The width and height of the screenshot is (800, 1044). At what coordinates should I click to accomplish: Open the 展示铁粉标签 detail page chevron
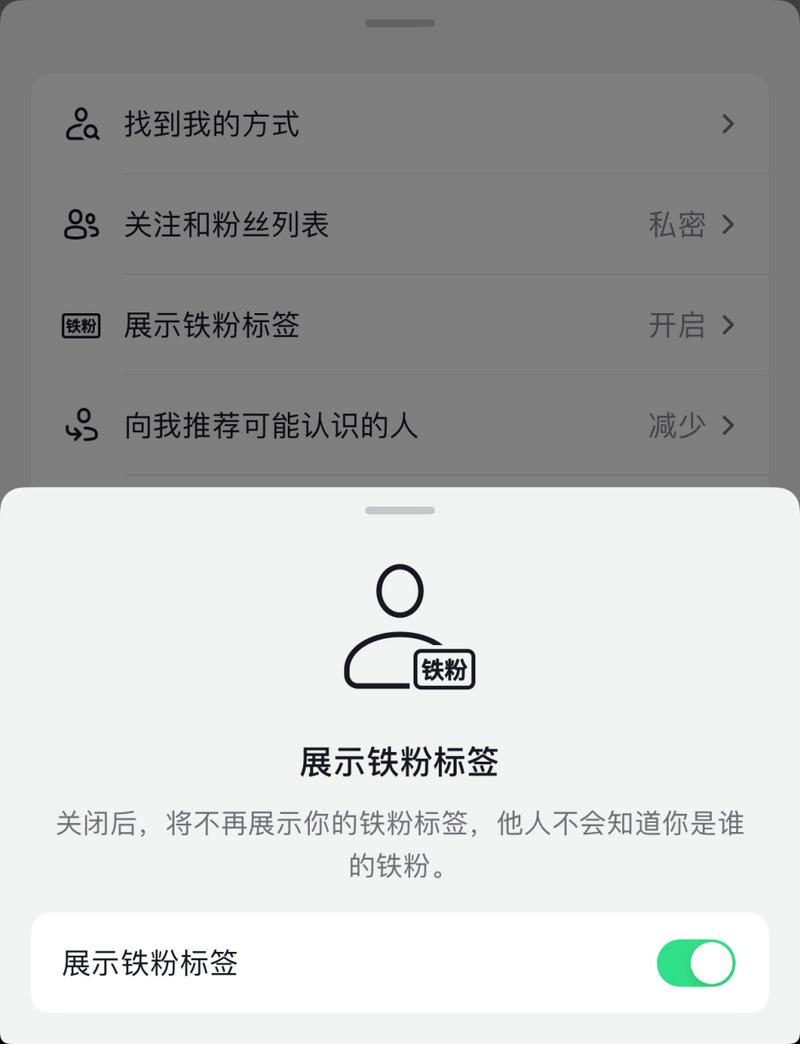[x=729, y=325]
